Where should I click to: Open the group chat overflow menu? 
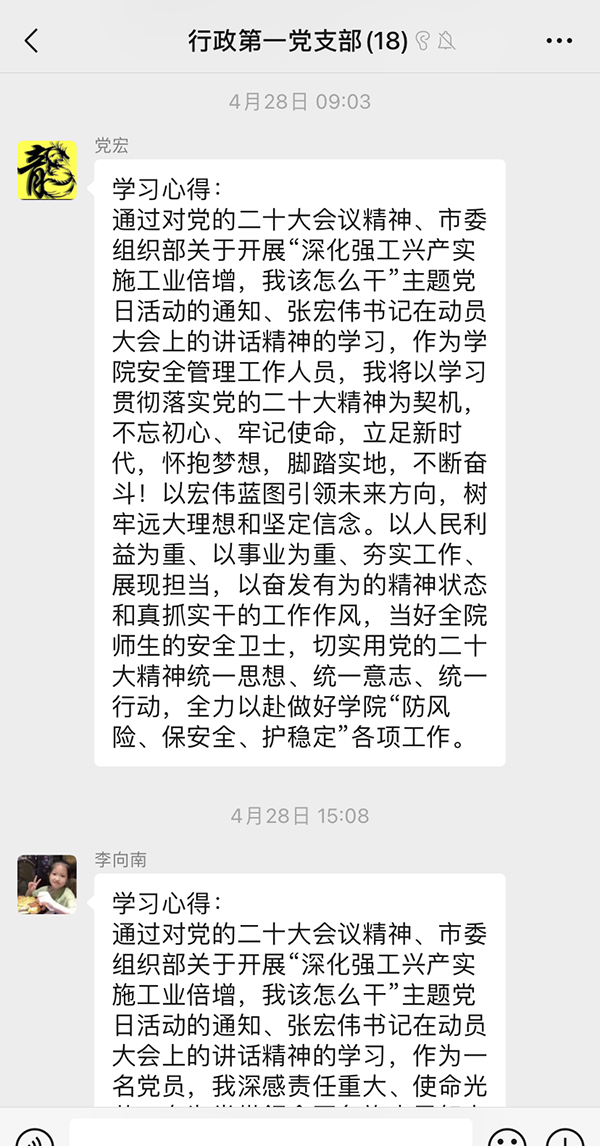coord(559,41)
